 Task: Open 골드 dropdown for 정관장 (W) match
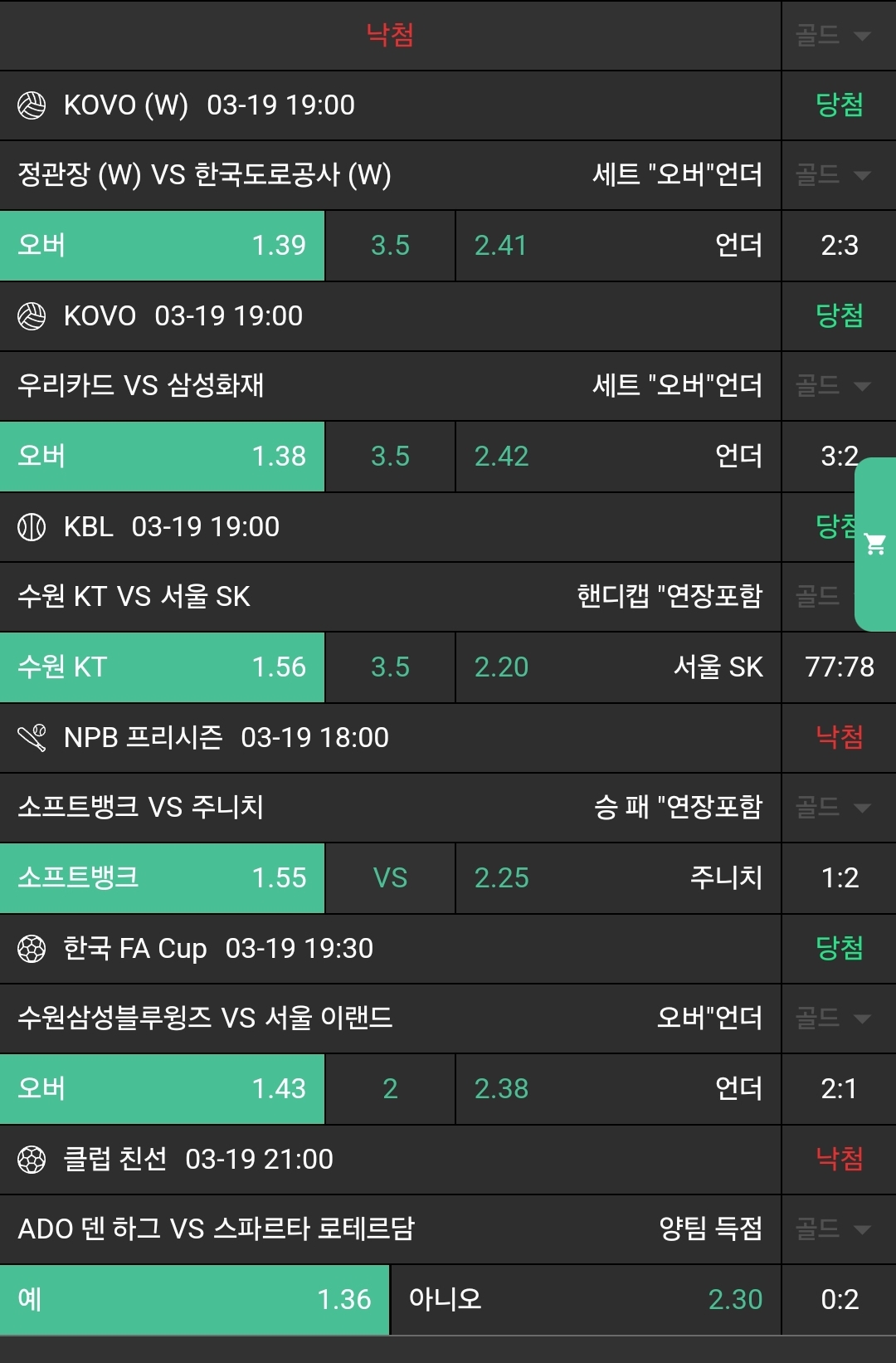834,175
